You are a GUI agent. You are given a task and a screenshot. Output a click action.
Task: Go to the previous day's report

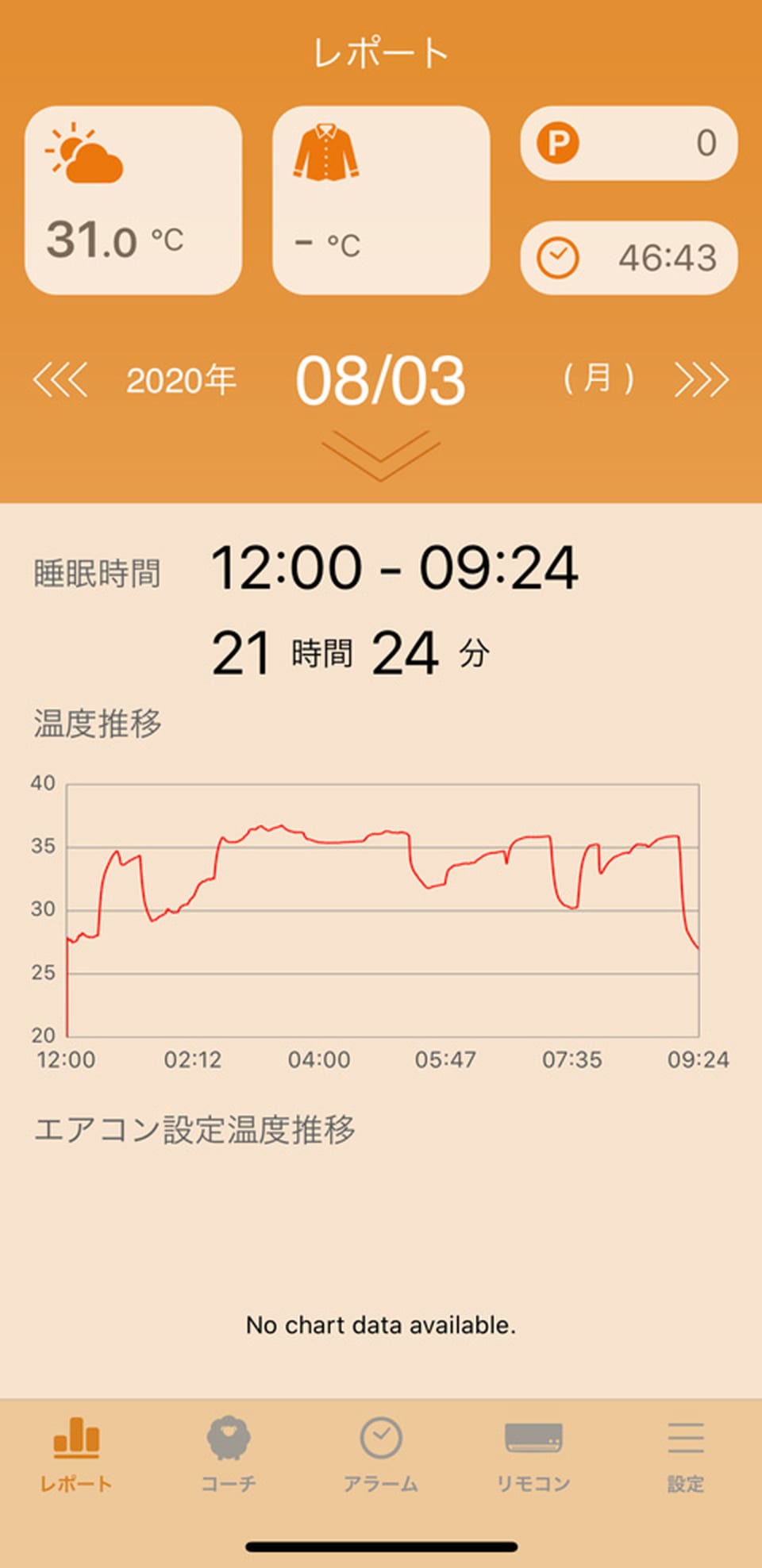pos(60,379)
